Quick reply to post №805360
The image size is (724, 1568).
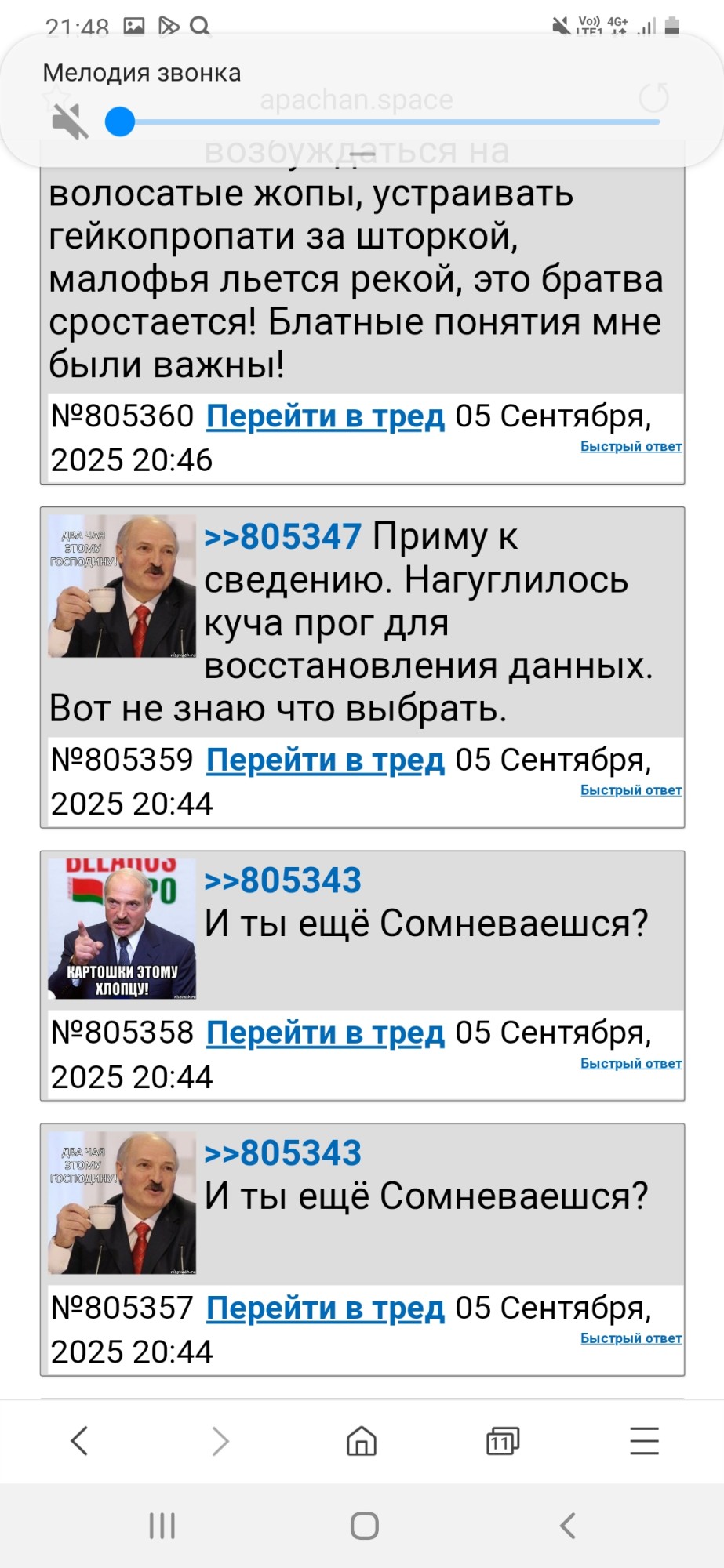(631, 446)
